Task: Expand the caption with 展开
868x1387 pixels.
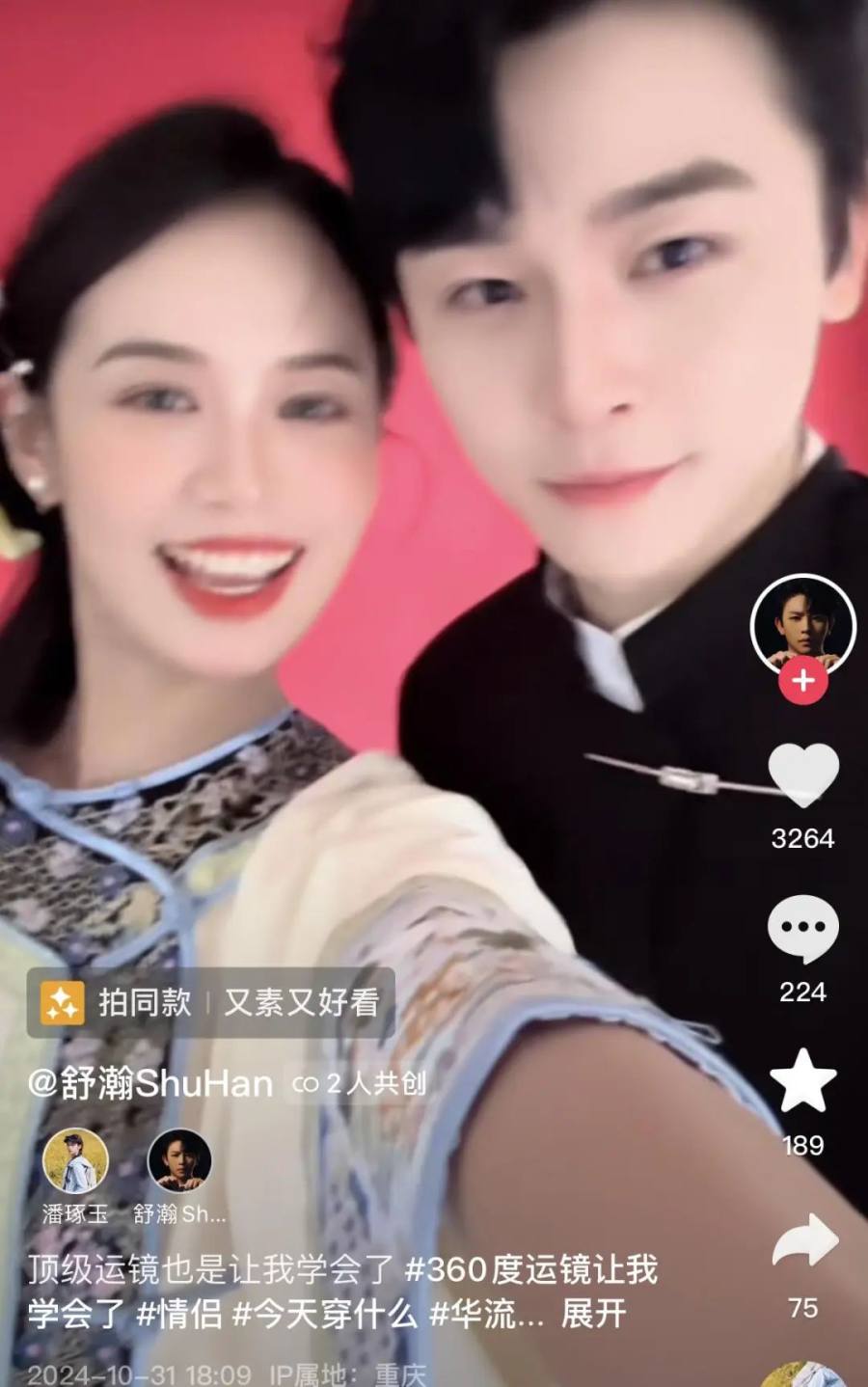Action: click(593, 1314)
